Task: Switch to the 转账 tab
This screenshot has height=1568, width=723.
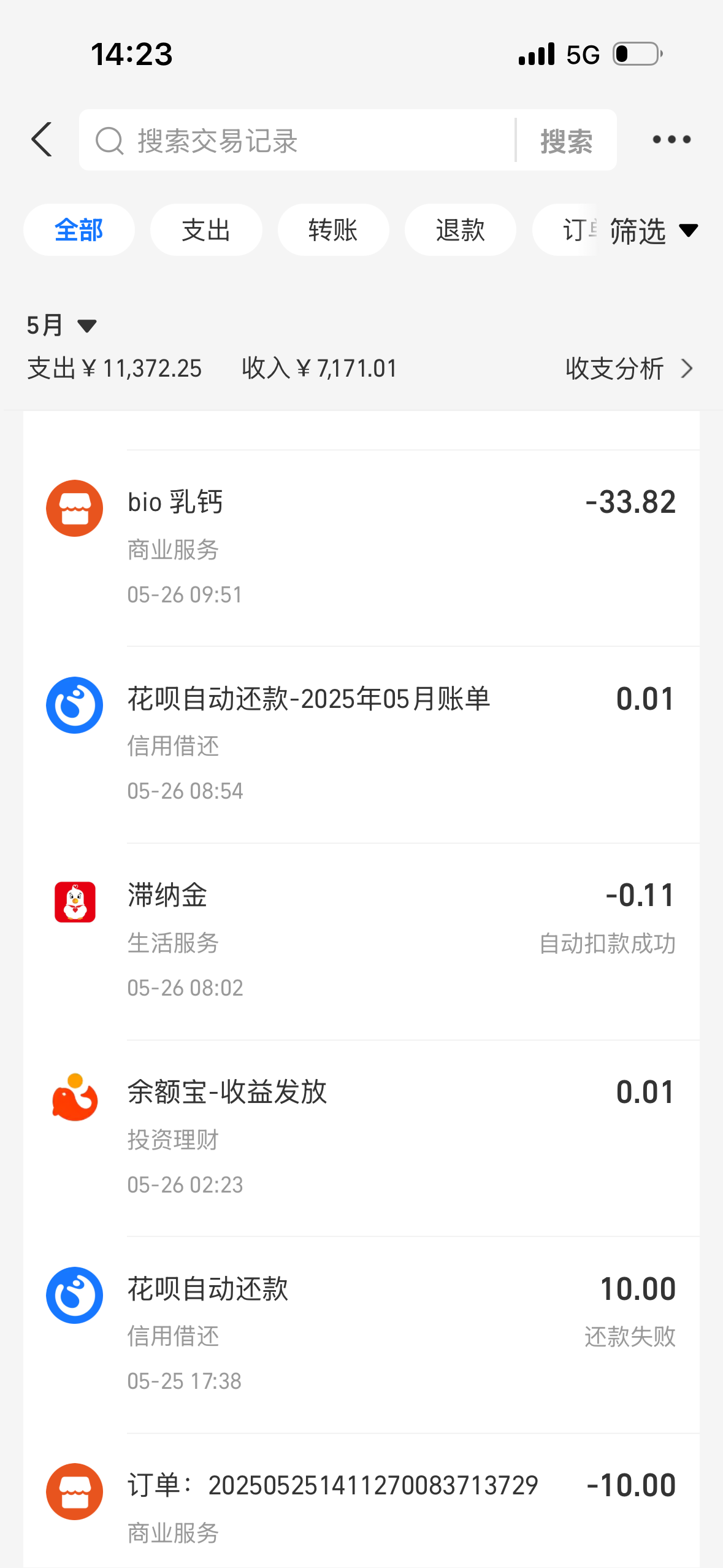Action: point(333,230)
